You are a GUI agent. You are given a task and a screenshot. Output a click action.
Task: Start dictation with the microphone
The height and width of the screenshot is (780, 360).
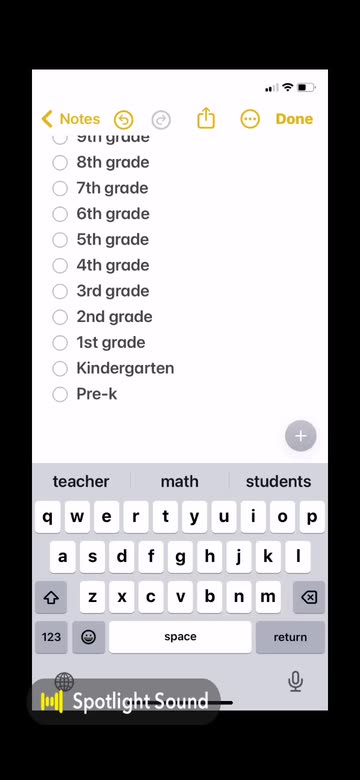pyautogui.click(x=295, y=682)
